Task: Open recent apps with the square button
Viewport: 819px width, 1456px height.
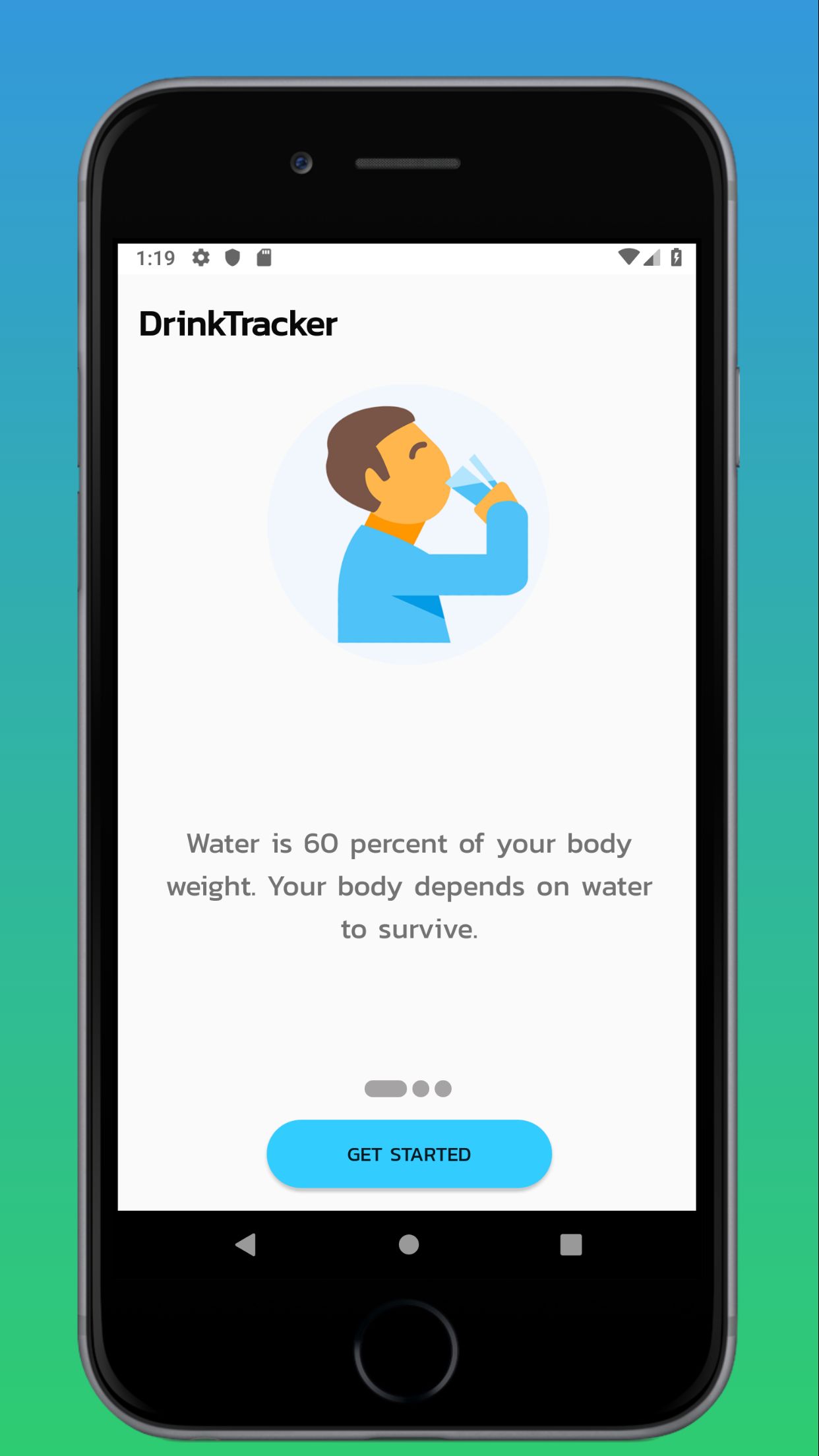Action: [571, 1244]
